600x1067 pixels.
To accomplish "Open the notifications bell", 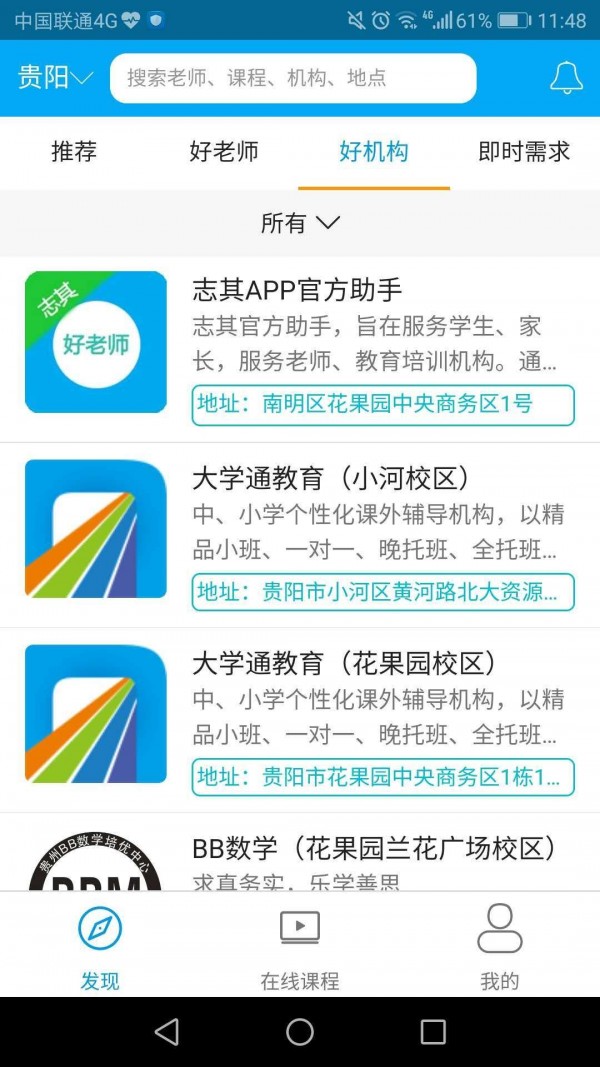I will pos(566,78).
